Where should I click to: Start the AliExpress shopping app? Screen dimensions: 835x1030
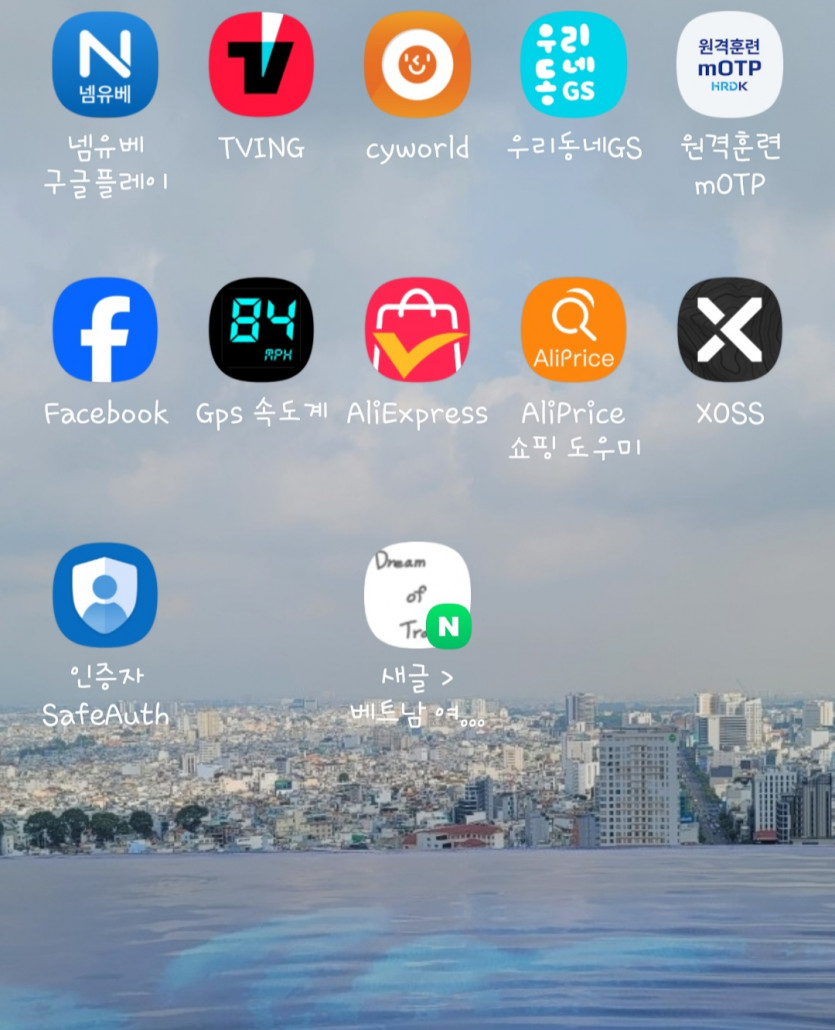coord(418,332)
